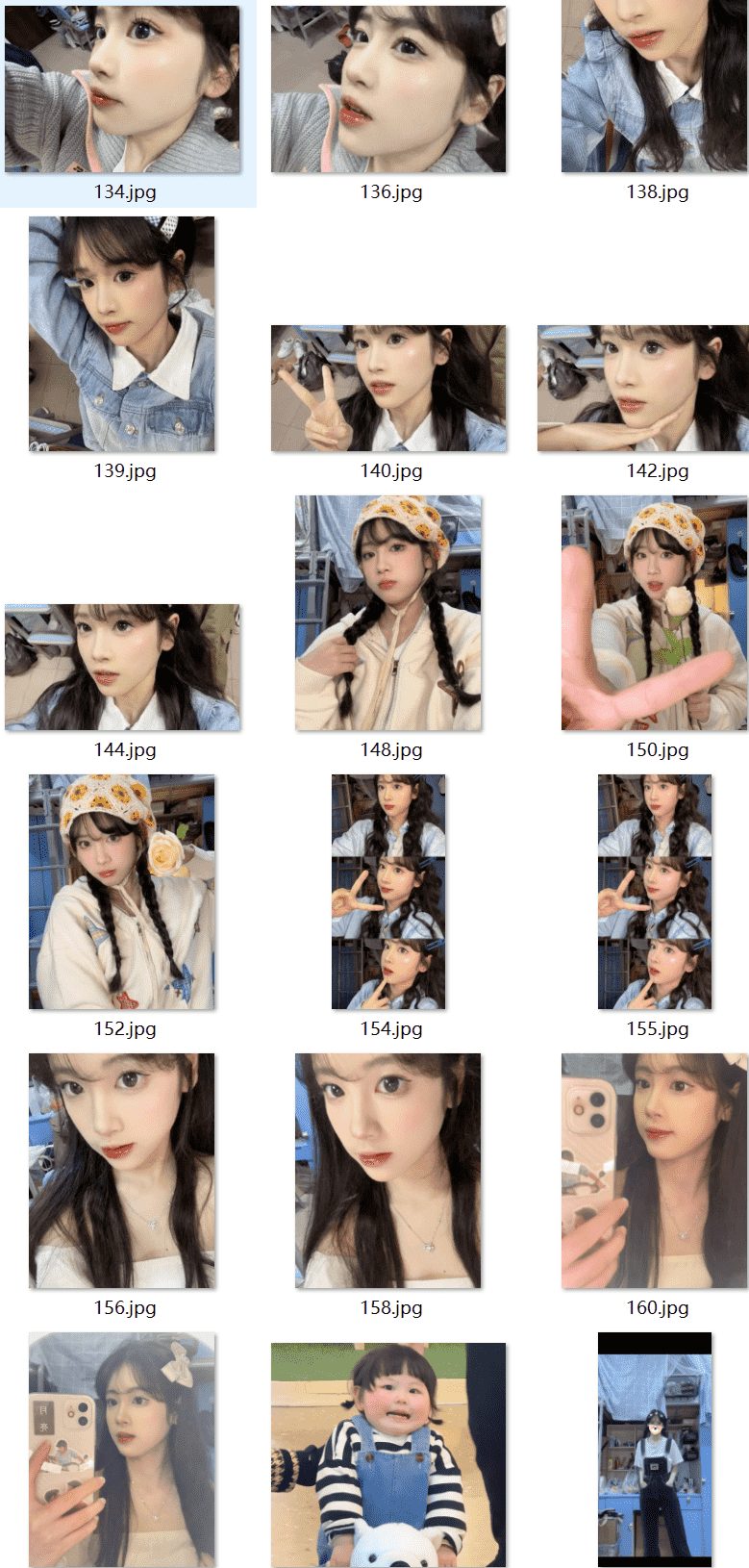749x1568 pixels.
Task: Open the image file 134.jpg
Action: click(x=122, y=89)
